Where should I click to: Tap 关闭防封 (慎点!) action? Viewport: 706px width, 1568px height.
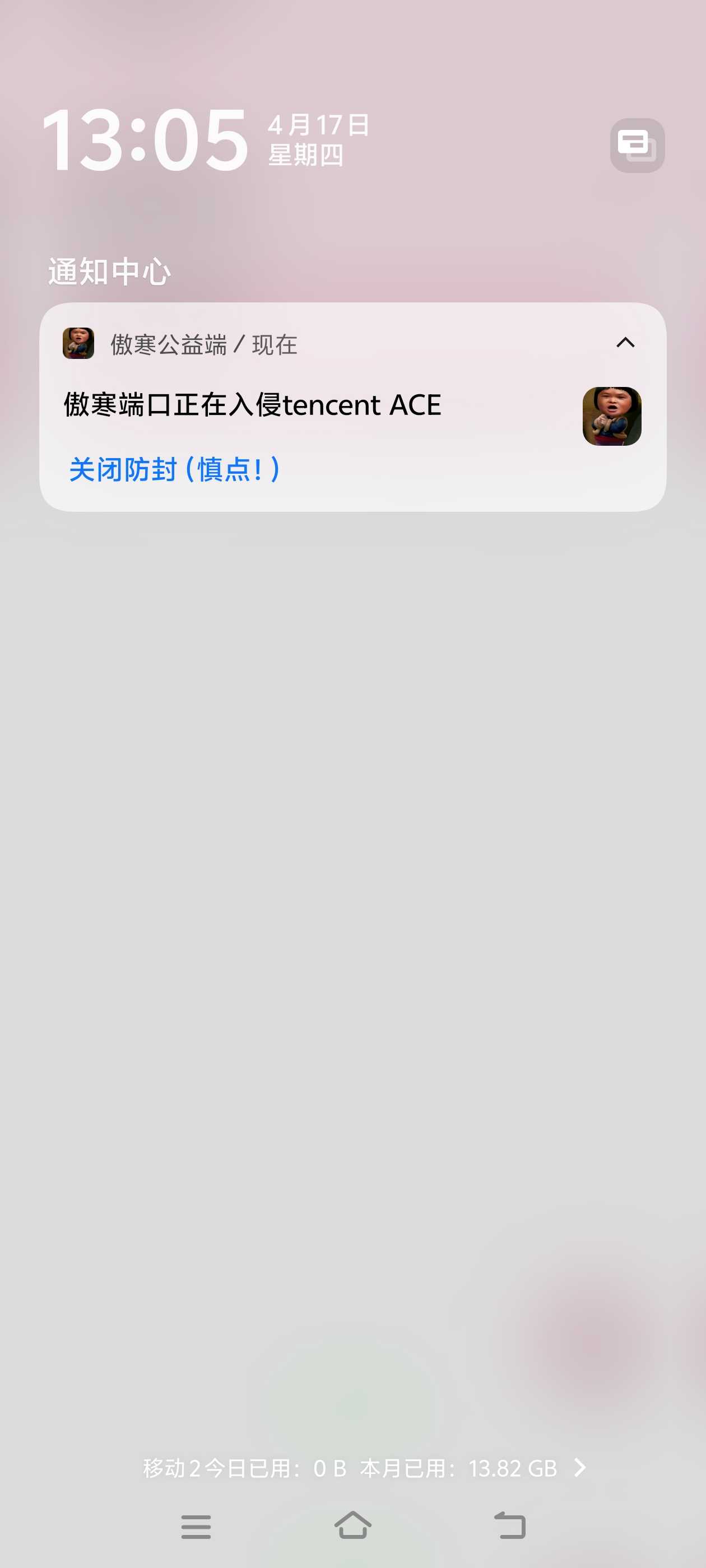point(175,470)
